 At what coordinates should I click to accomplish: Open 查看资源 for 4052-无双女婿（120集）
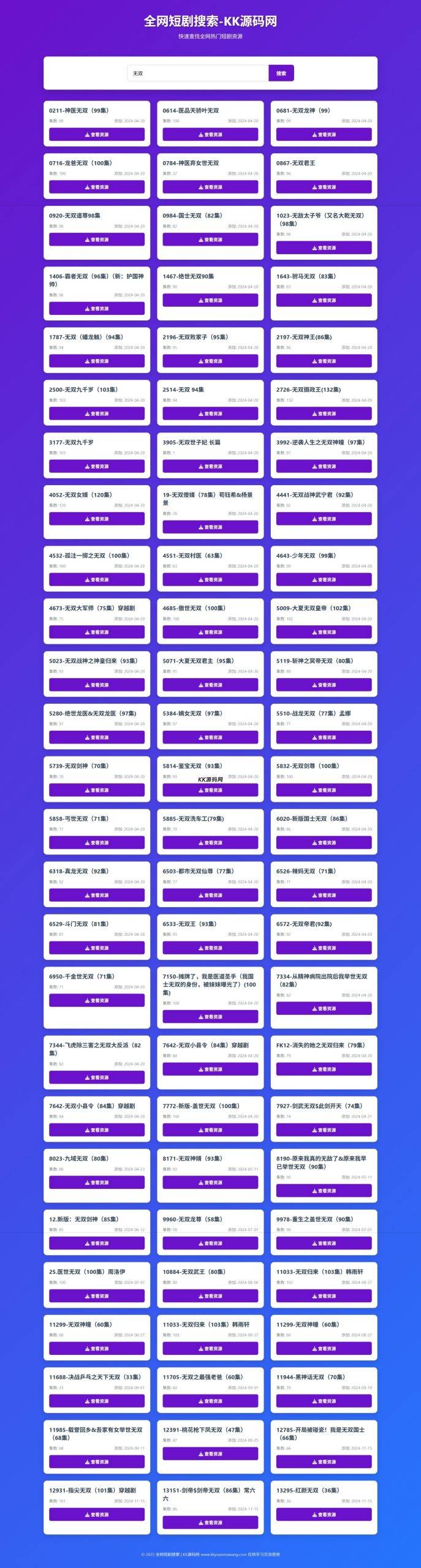click(97, 519)
